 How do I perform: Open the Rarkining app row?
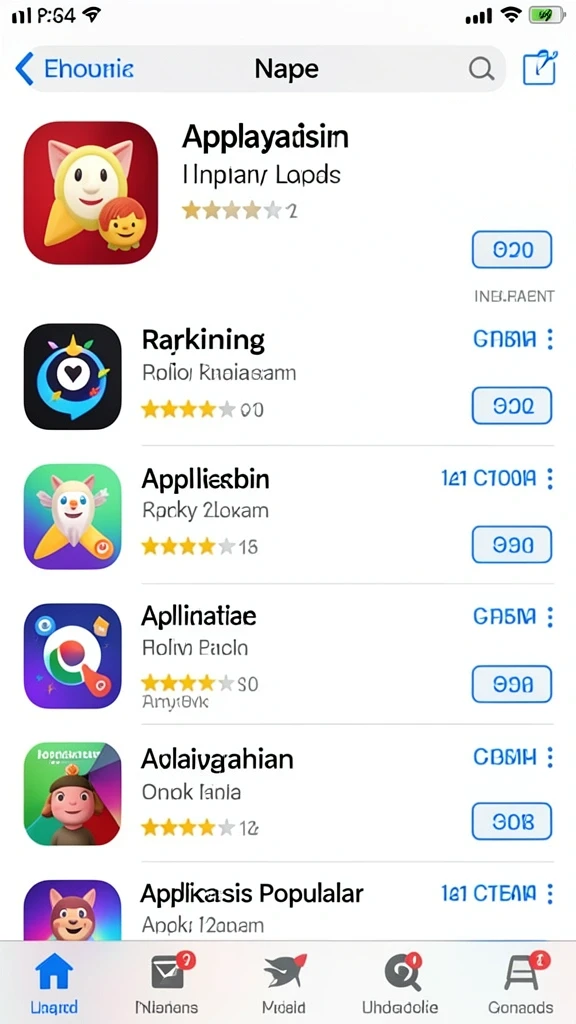point(288,376)
